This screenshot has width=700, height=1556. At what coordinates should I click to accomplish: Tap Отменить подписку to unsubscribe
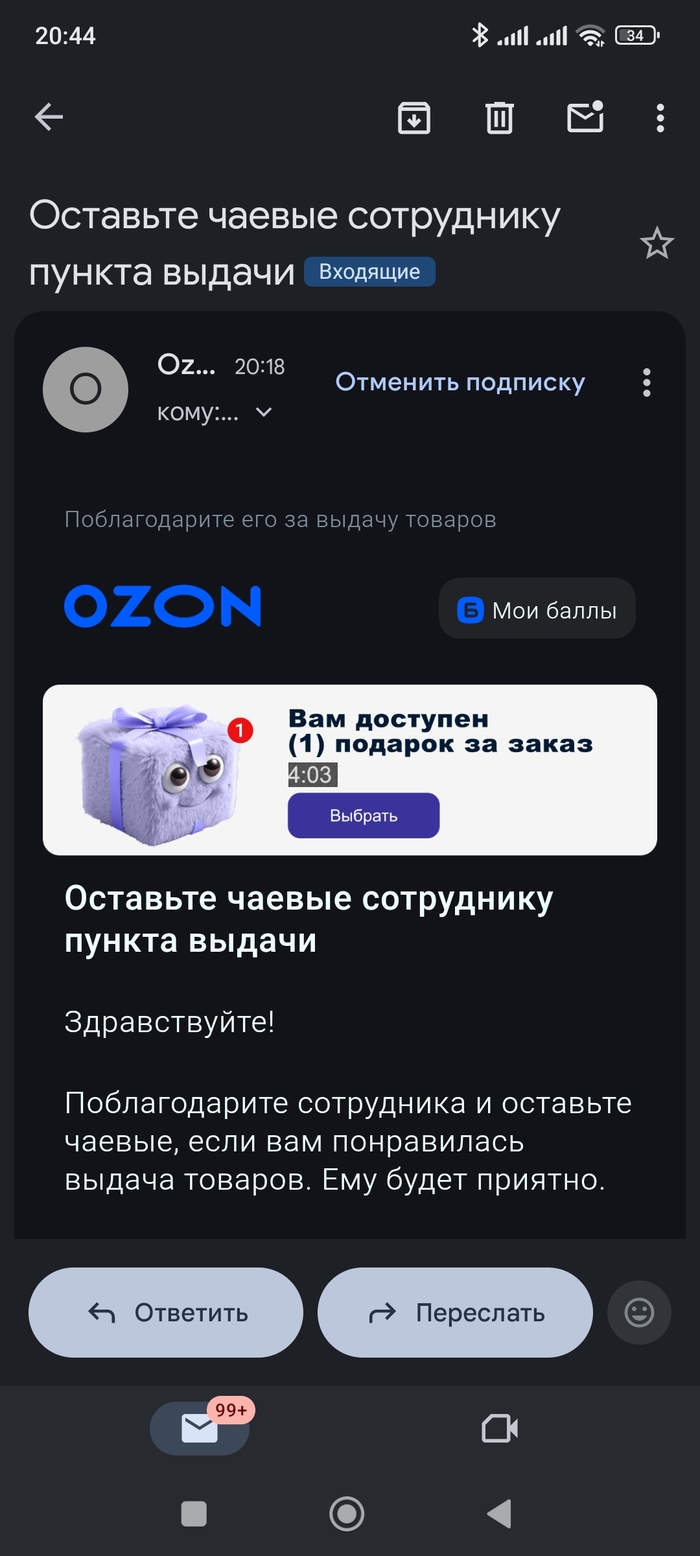460,382
